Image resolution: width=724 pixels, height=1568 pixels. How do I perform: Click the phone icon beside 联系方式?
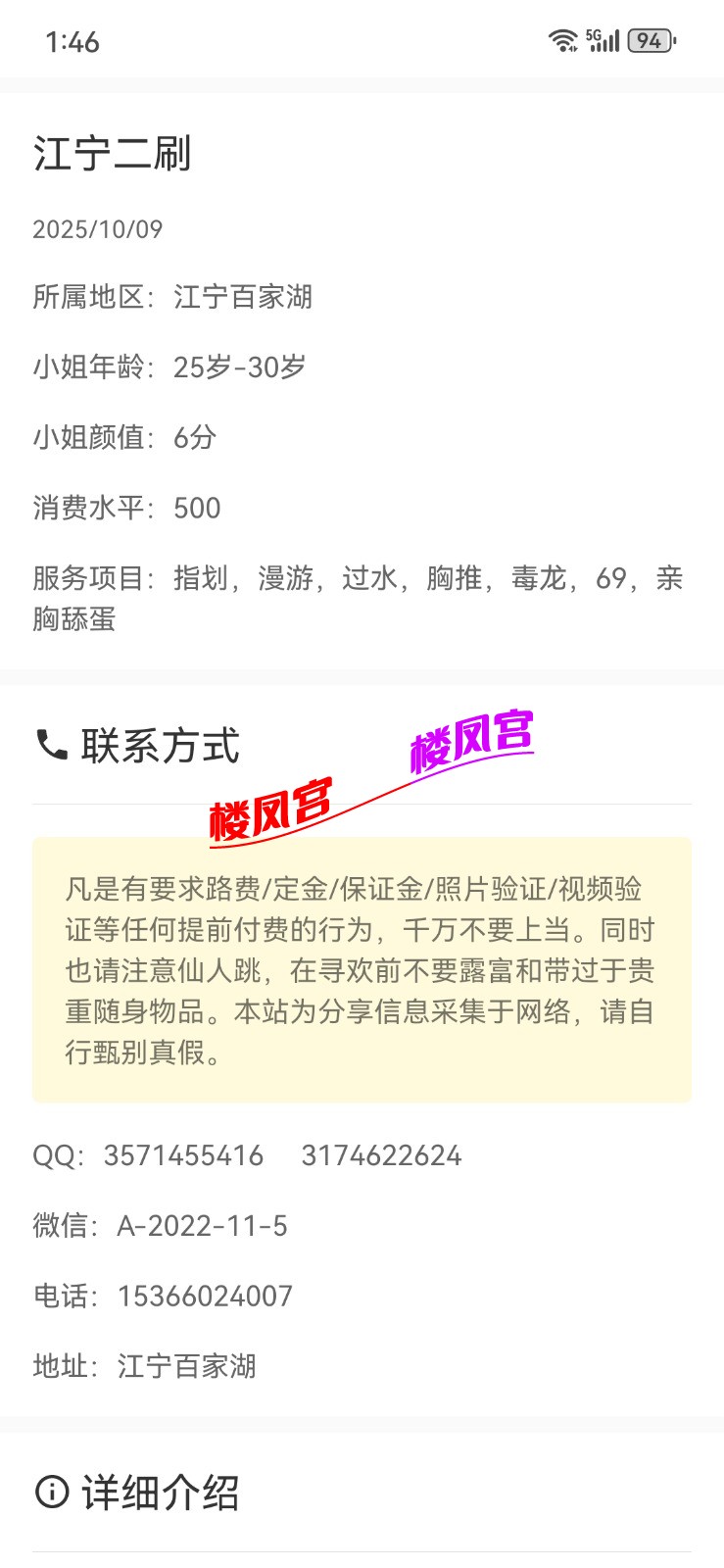tap(51, 747)
